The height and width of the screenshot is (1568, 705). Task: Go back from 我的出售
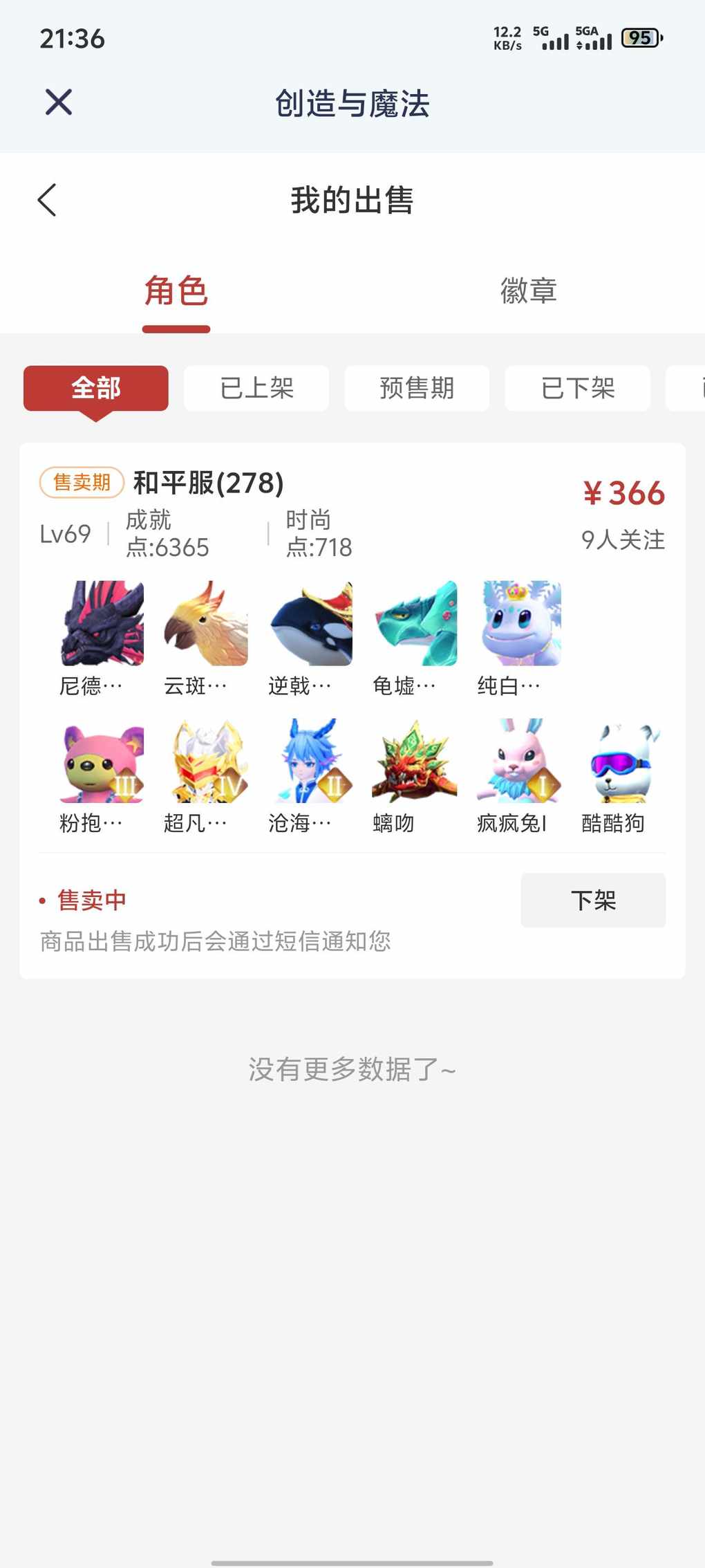(x=47, y=201)
